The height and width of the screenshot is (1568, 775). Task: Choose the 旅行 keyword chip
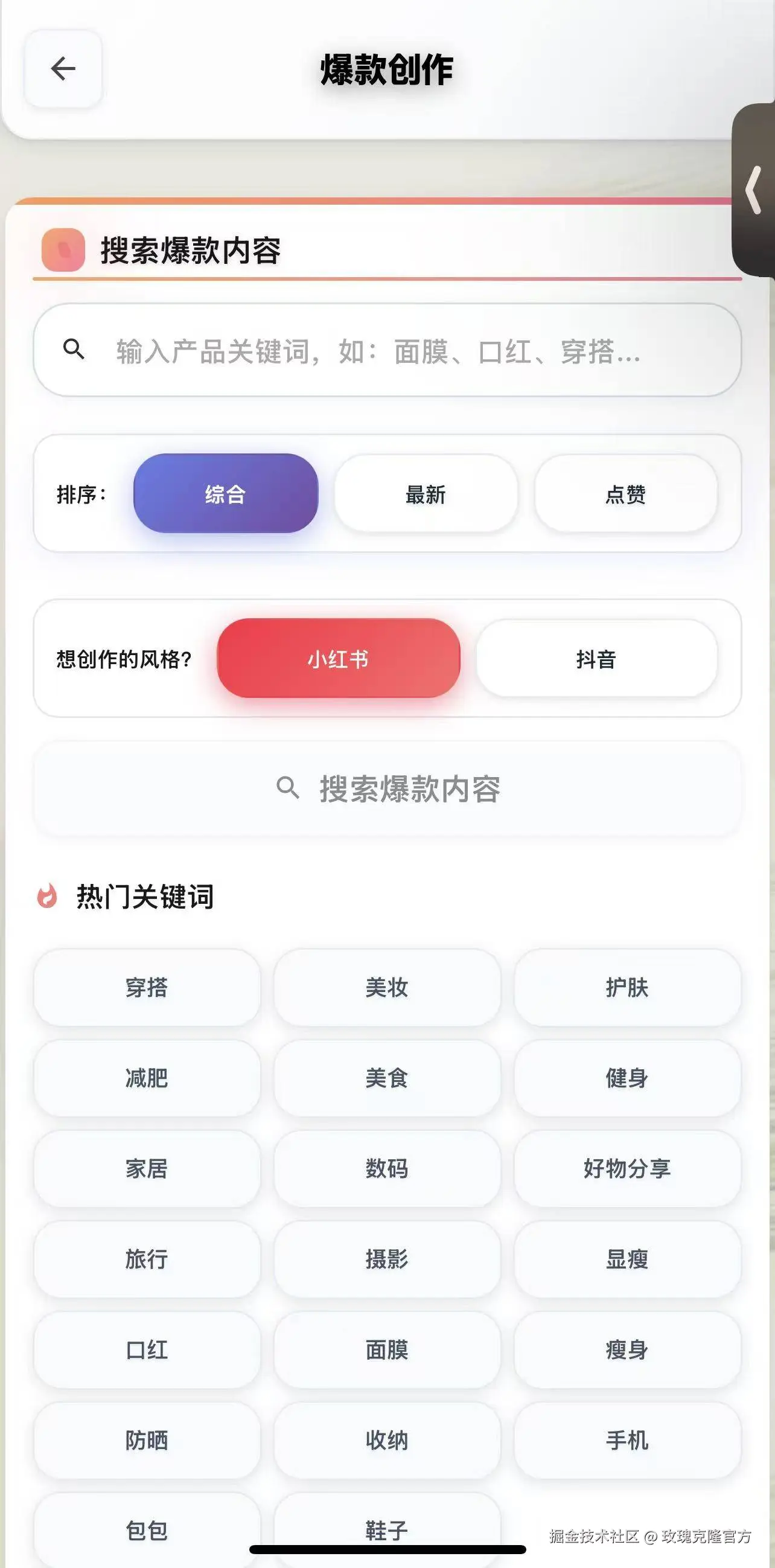(147, 1259)
